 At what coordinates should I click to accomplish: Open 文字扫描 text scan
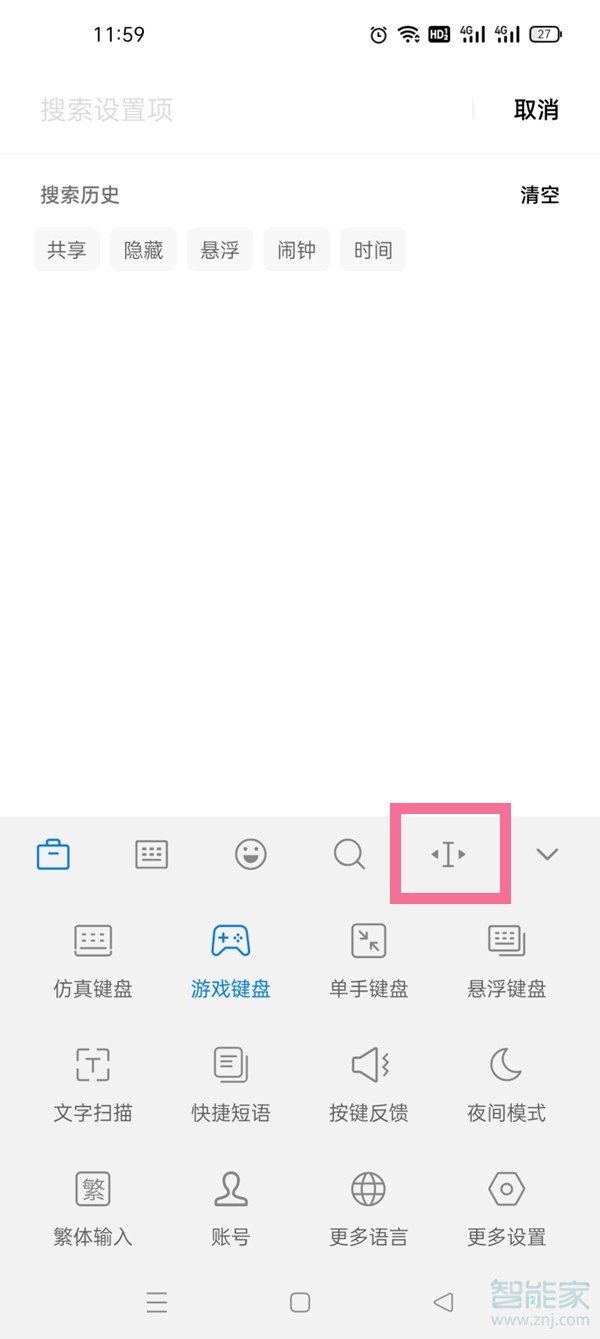pyautogui.click(x=92, y=1083)
